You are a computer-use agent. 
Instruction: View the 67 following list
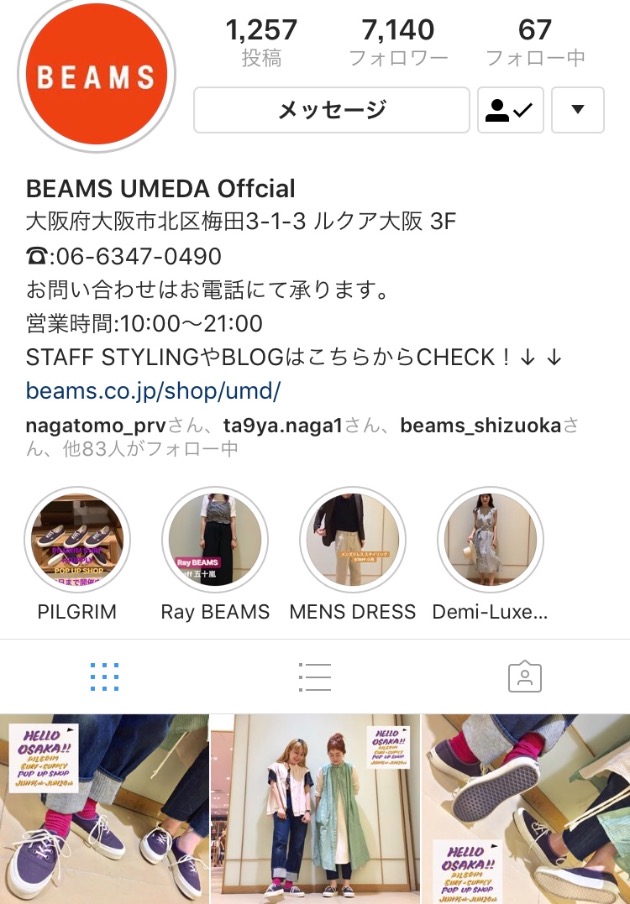[x=535, y=42]
